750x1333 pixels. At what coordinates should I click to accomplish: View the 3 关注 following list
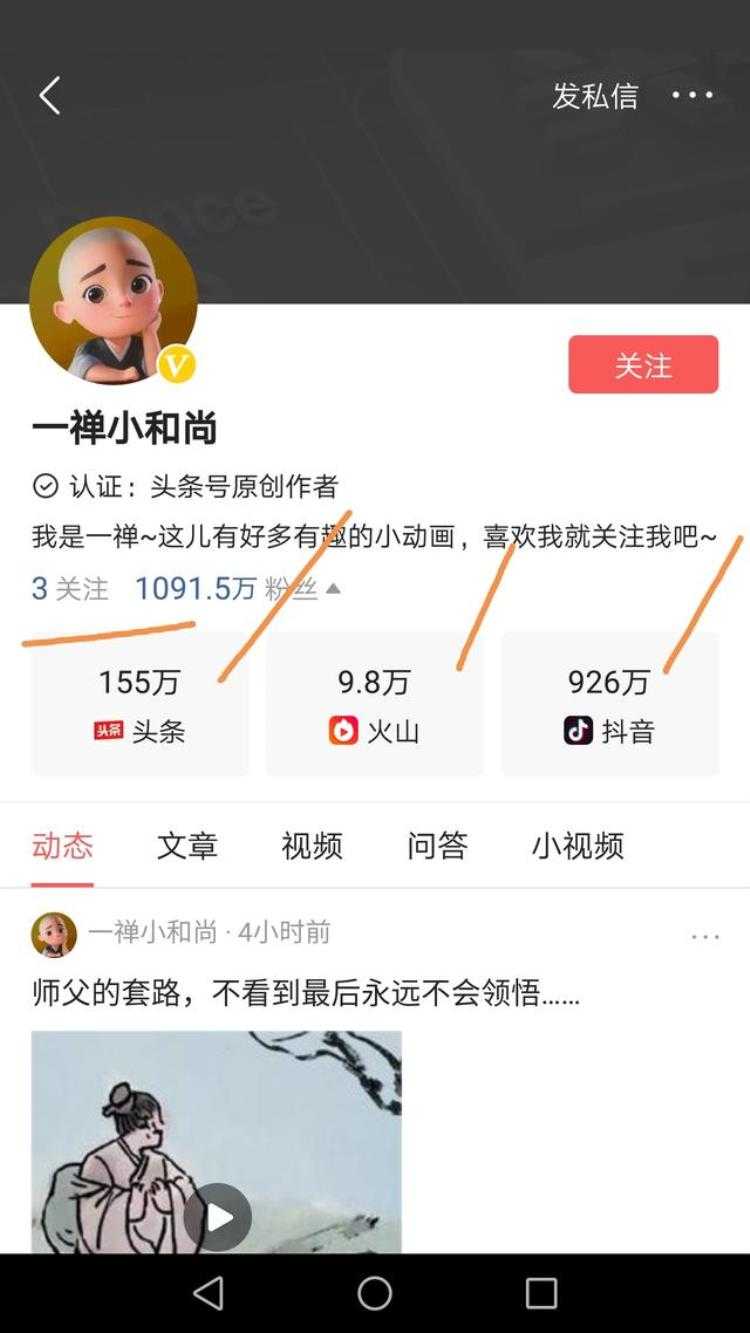click(69, 589)
